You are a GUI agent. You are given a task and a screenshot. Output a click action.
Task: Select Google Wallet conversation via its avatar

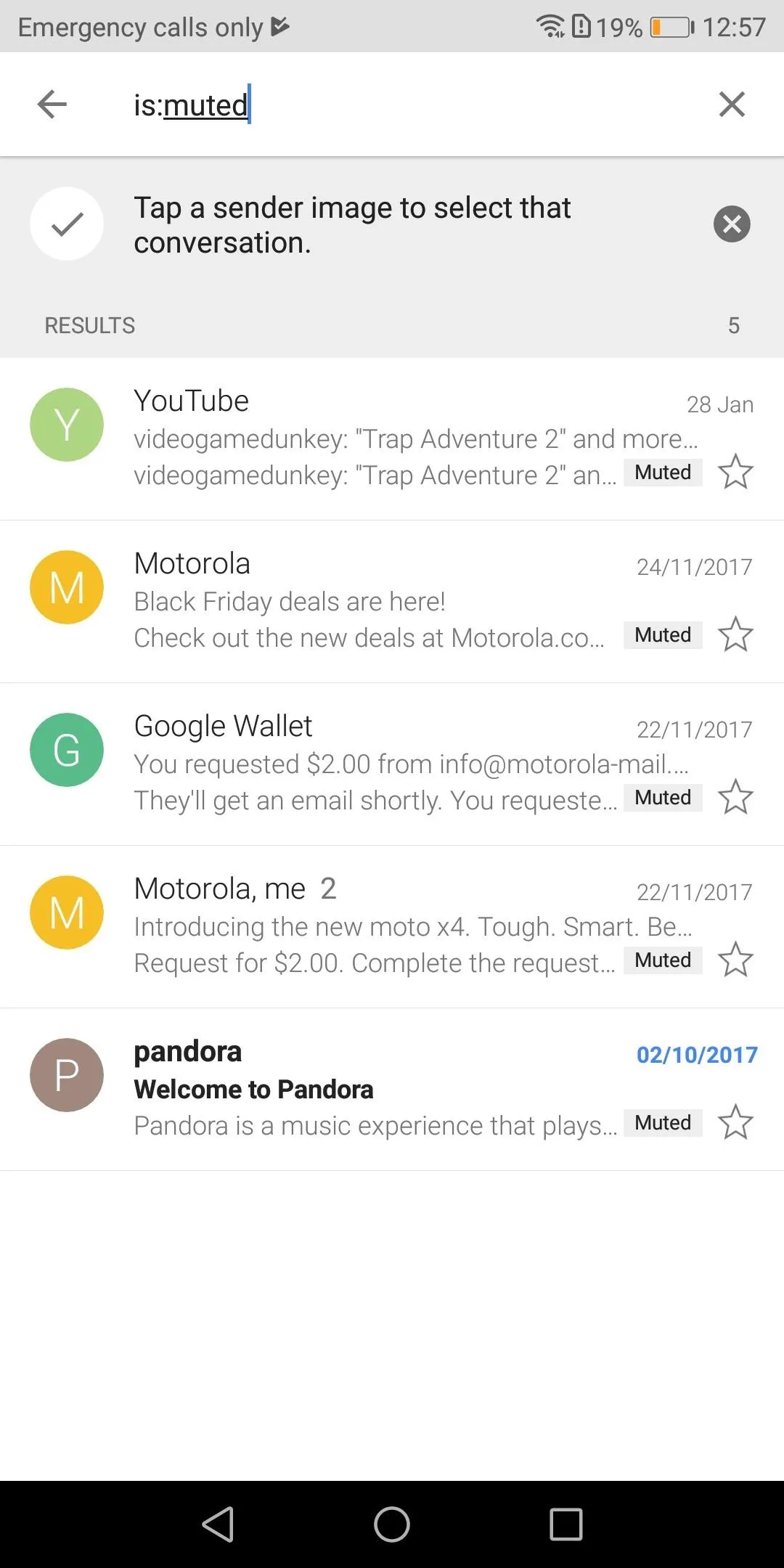coord(67,750)
